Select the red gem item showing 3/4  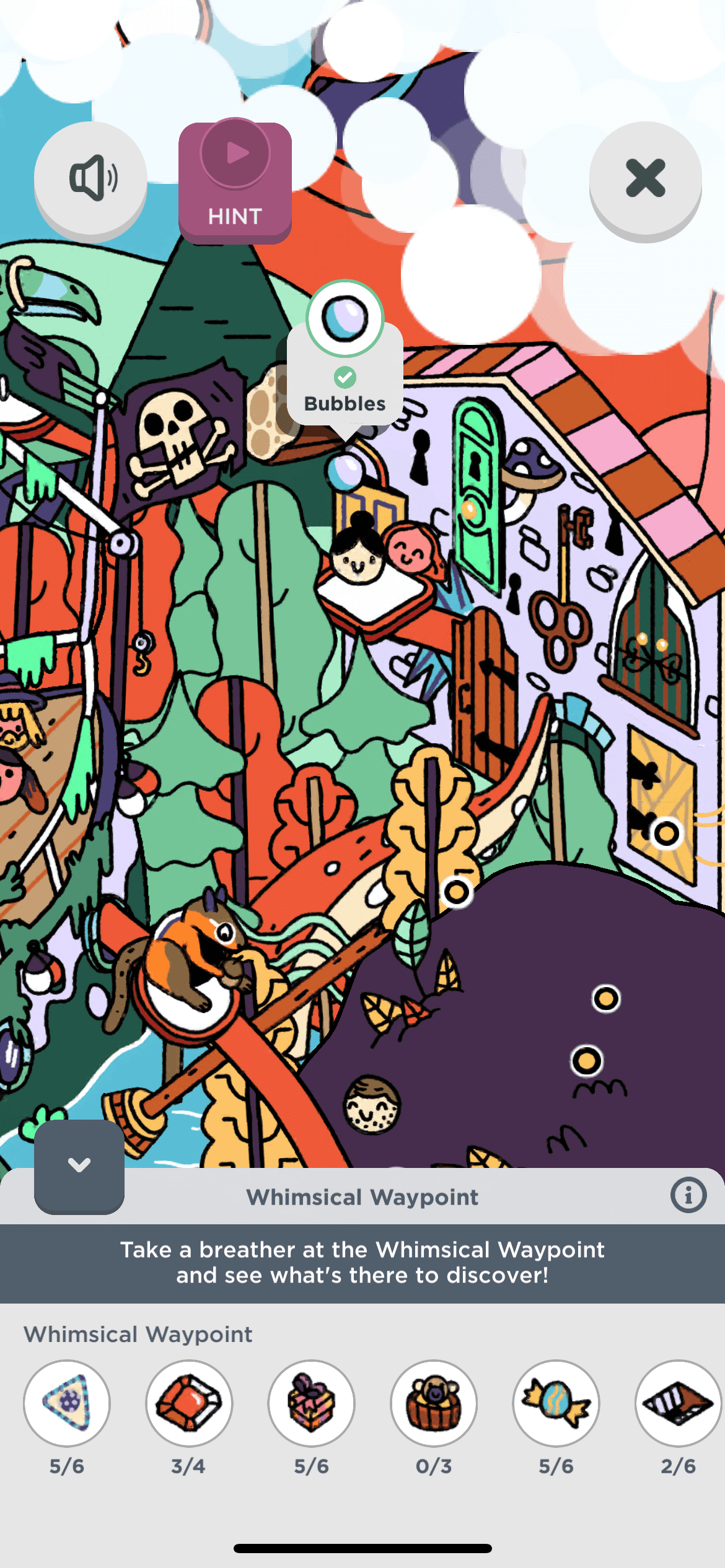pyautogui.click(x=189, y=1403)
